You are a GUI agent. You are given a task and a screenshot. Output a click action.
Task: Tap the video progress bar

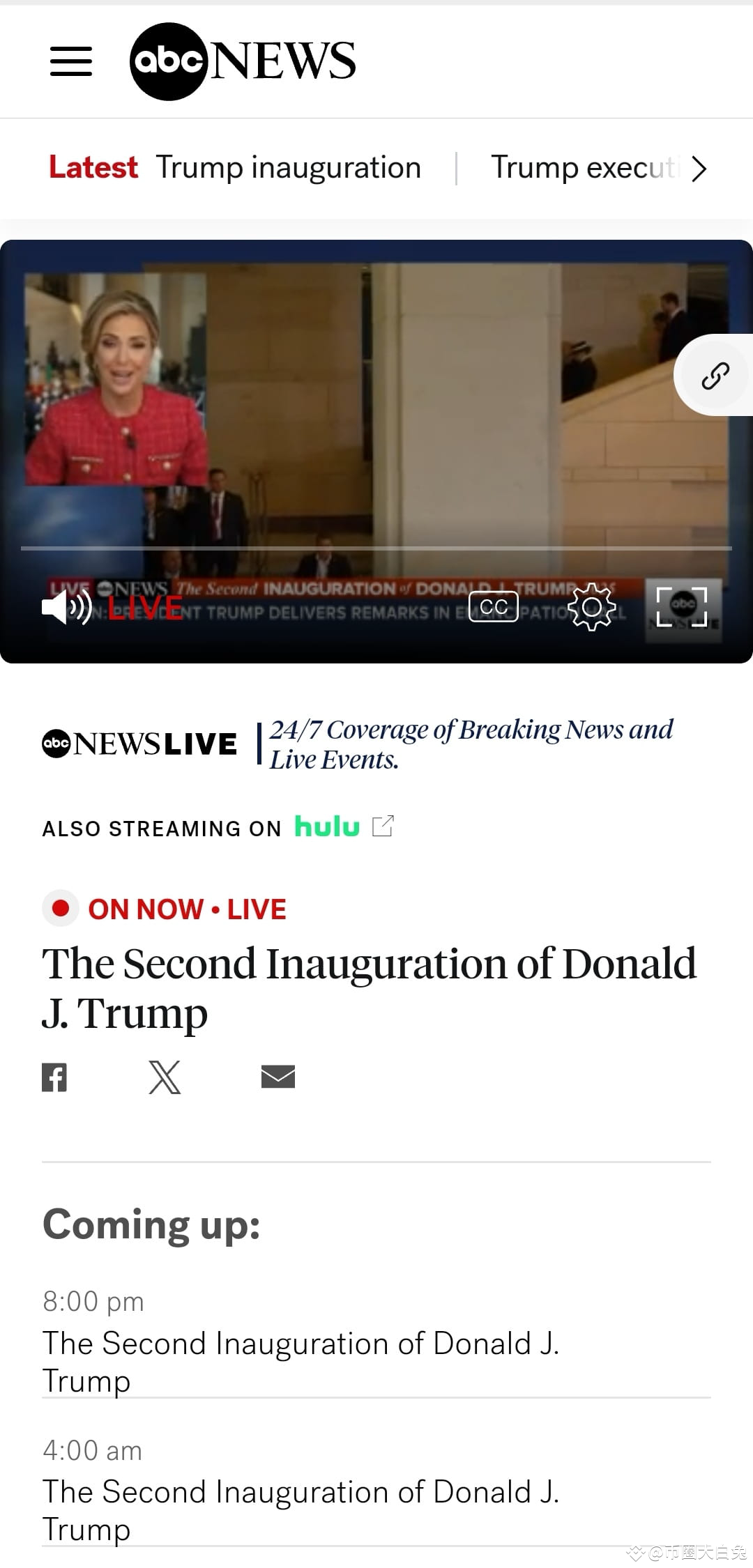376,548
